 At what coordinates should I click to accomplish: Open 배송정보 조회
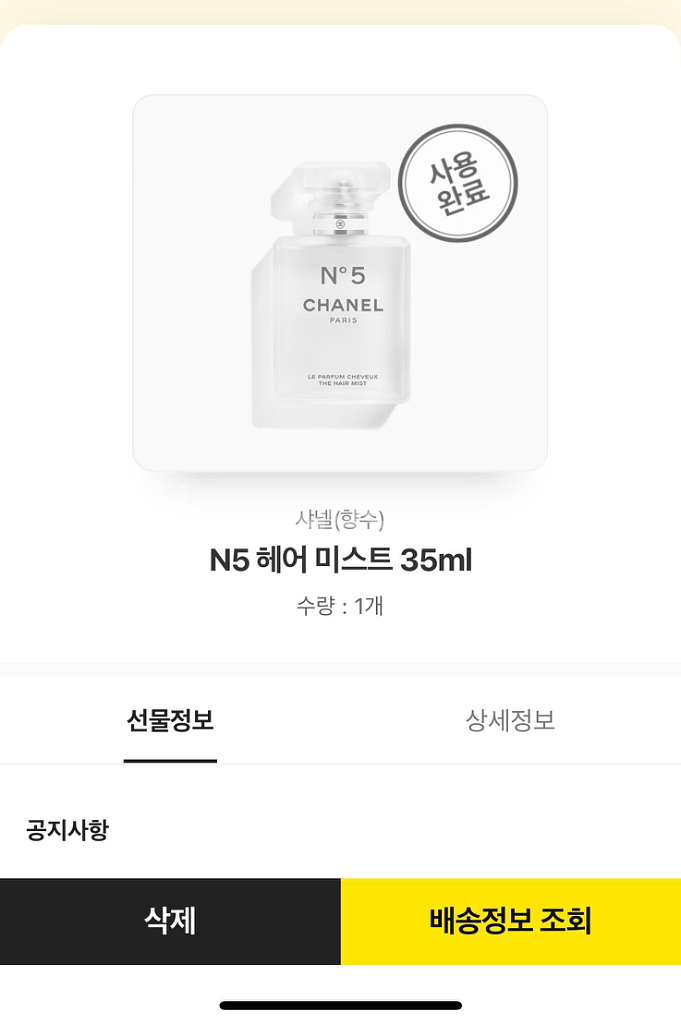(x=511, y=921)
